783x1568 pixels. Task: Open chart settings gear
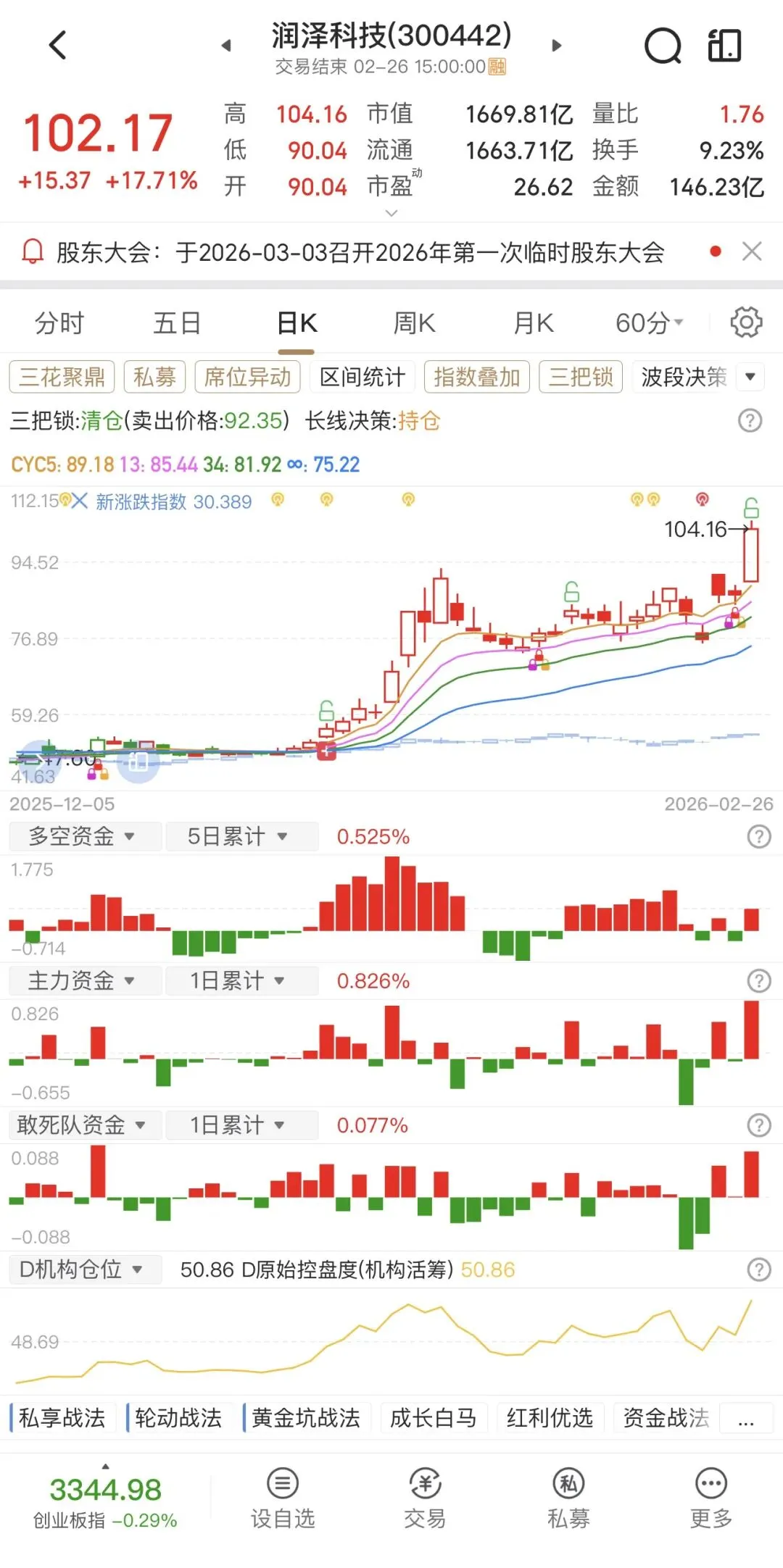(746, 322)
